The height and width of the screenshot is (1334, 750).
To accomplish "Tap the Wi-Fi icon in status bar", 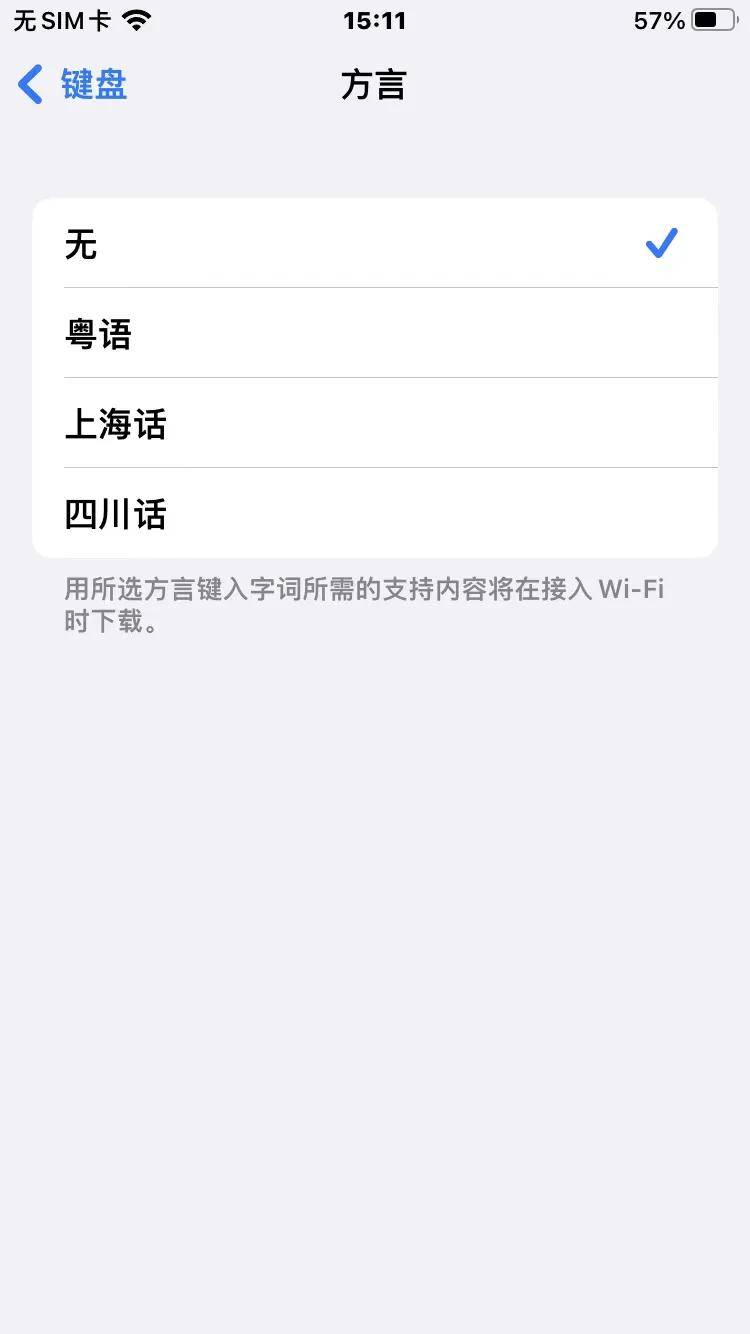I will [137, 18].
